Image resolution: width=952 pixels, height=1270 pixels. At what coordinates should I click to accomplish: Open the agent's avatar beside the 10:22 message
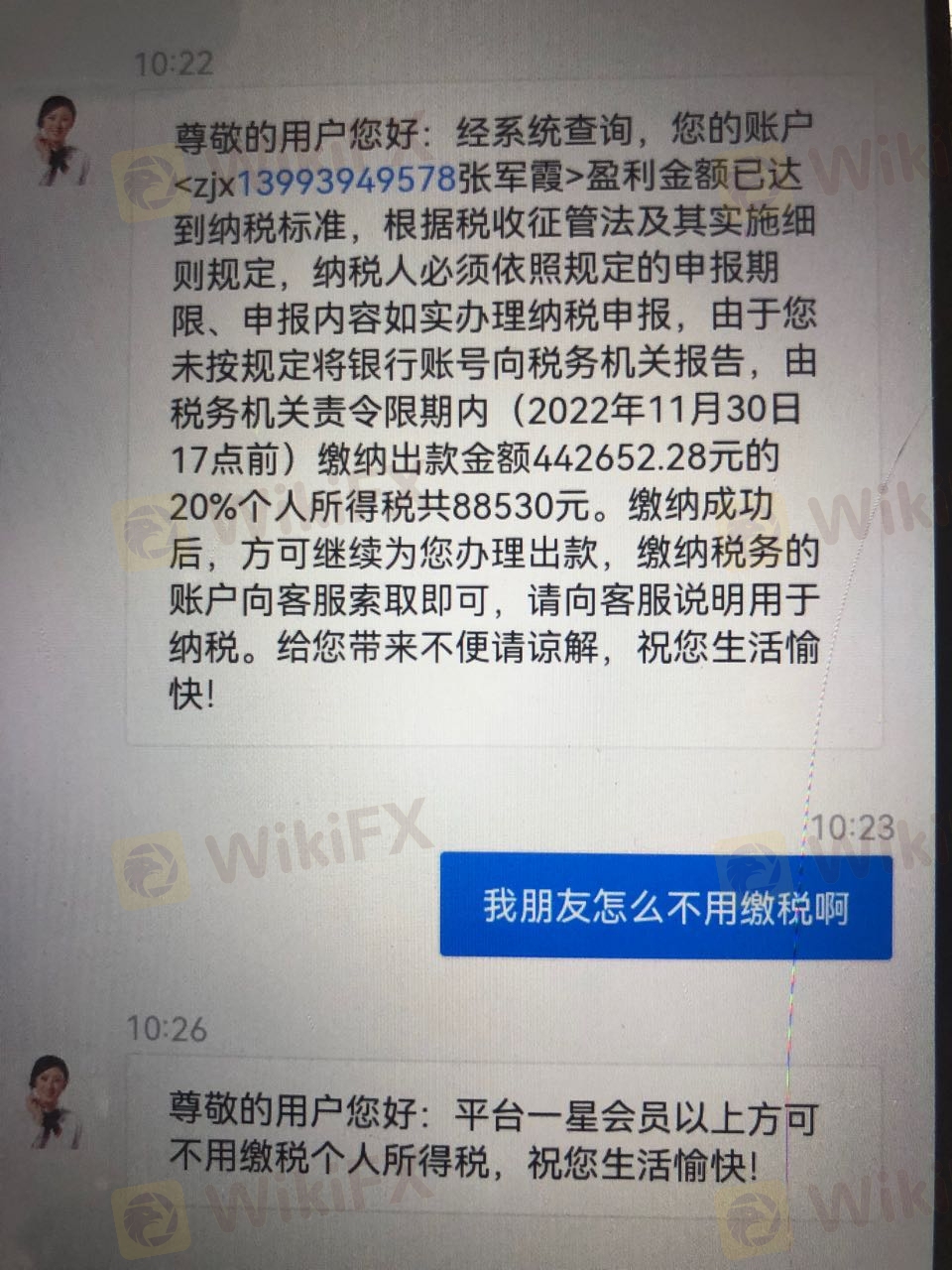coord(61,141)
